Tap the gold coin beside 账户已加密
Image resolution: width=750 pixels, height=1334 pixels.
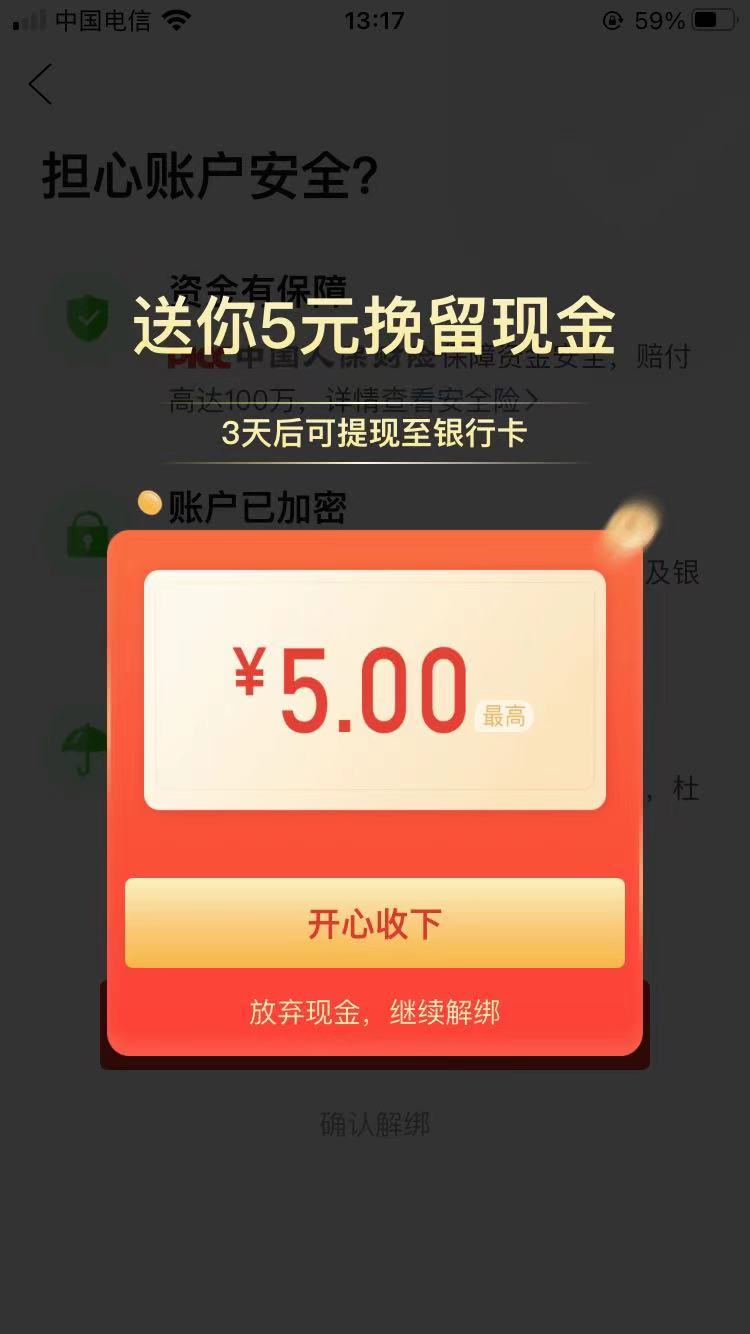click(148, 503)
